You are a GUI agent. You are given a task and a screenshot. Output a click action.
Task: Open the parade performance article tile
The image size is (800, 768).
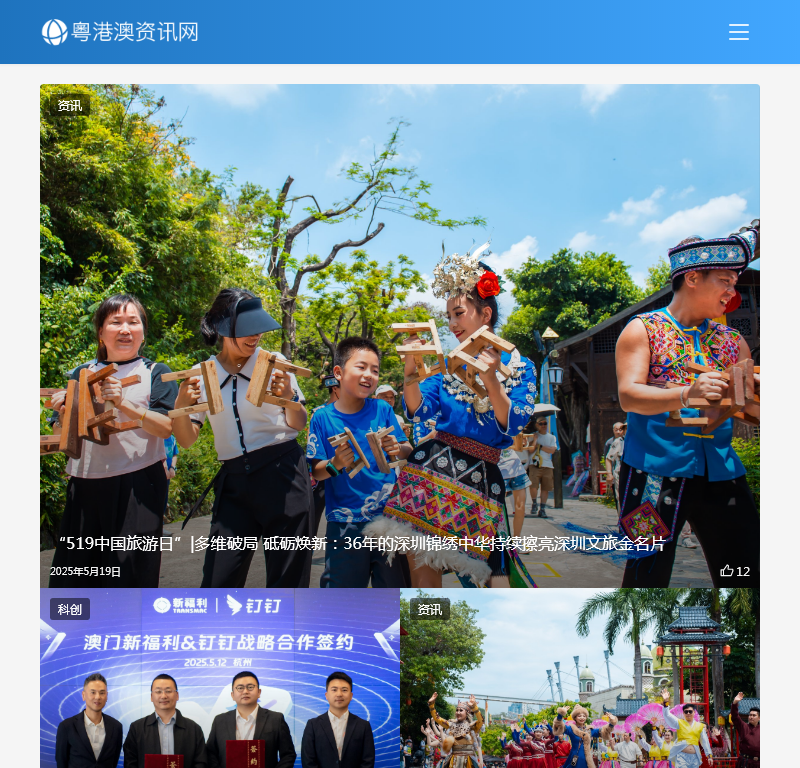click(x=580, y=690)
